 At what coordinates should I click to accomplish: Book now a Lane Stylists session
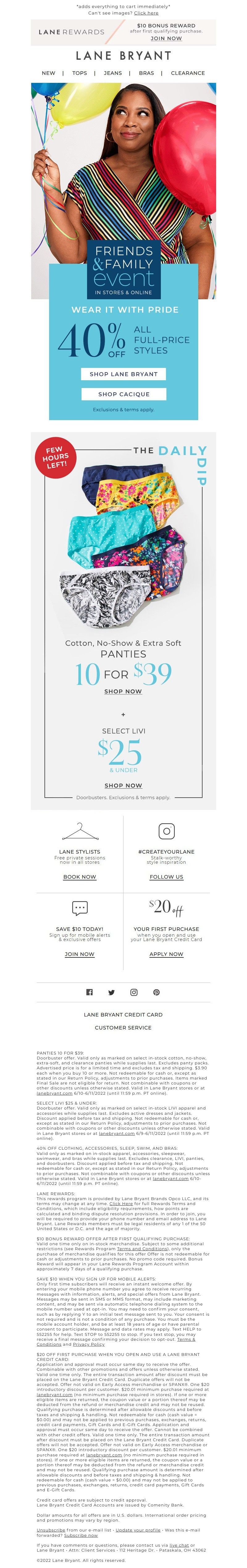(80, 876)
